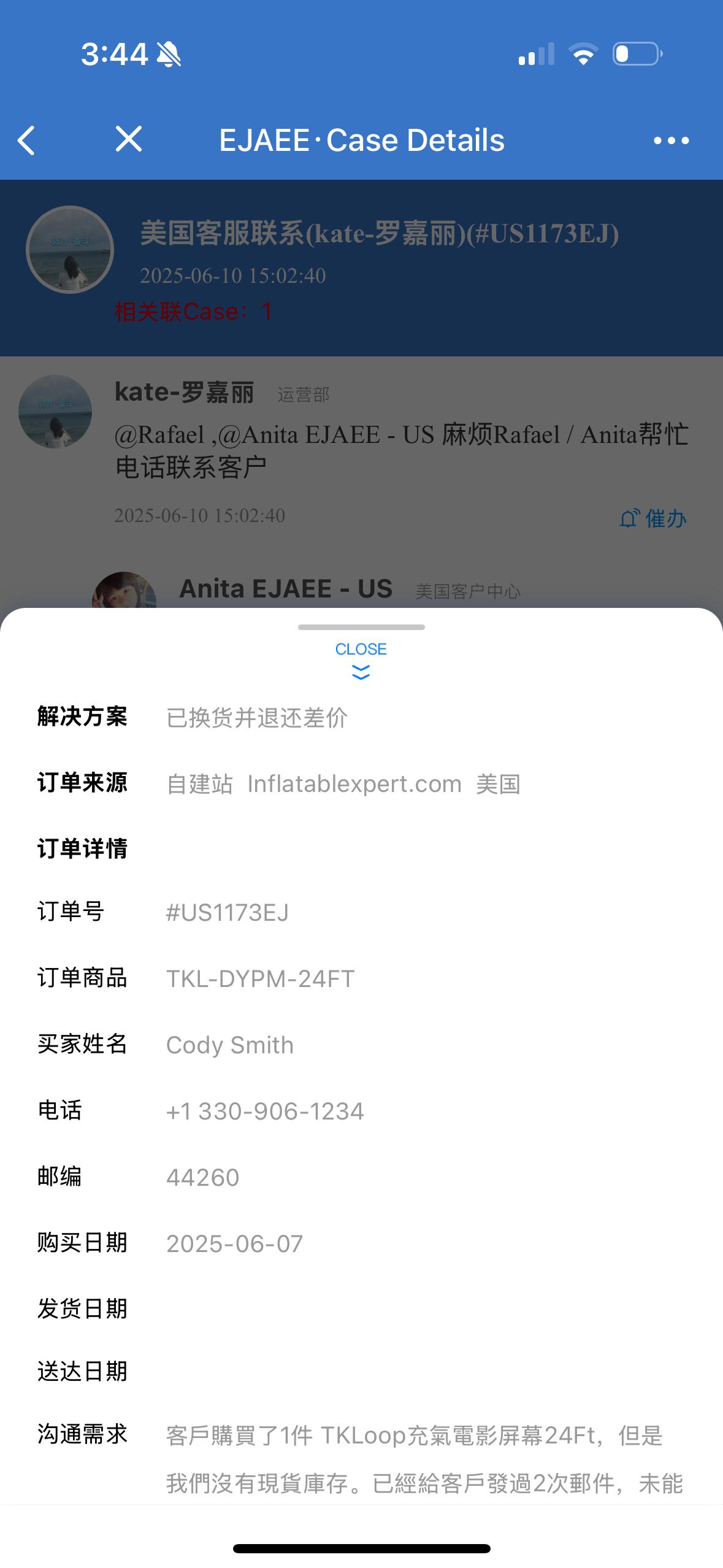Go back with the left arrow

(27, 140)
